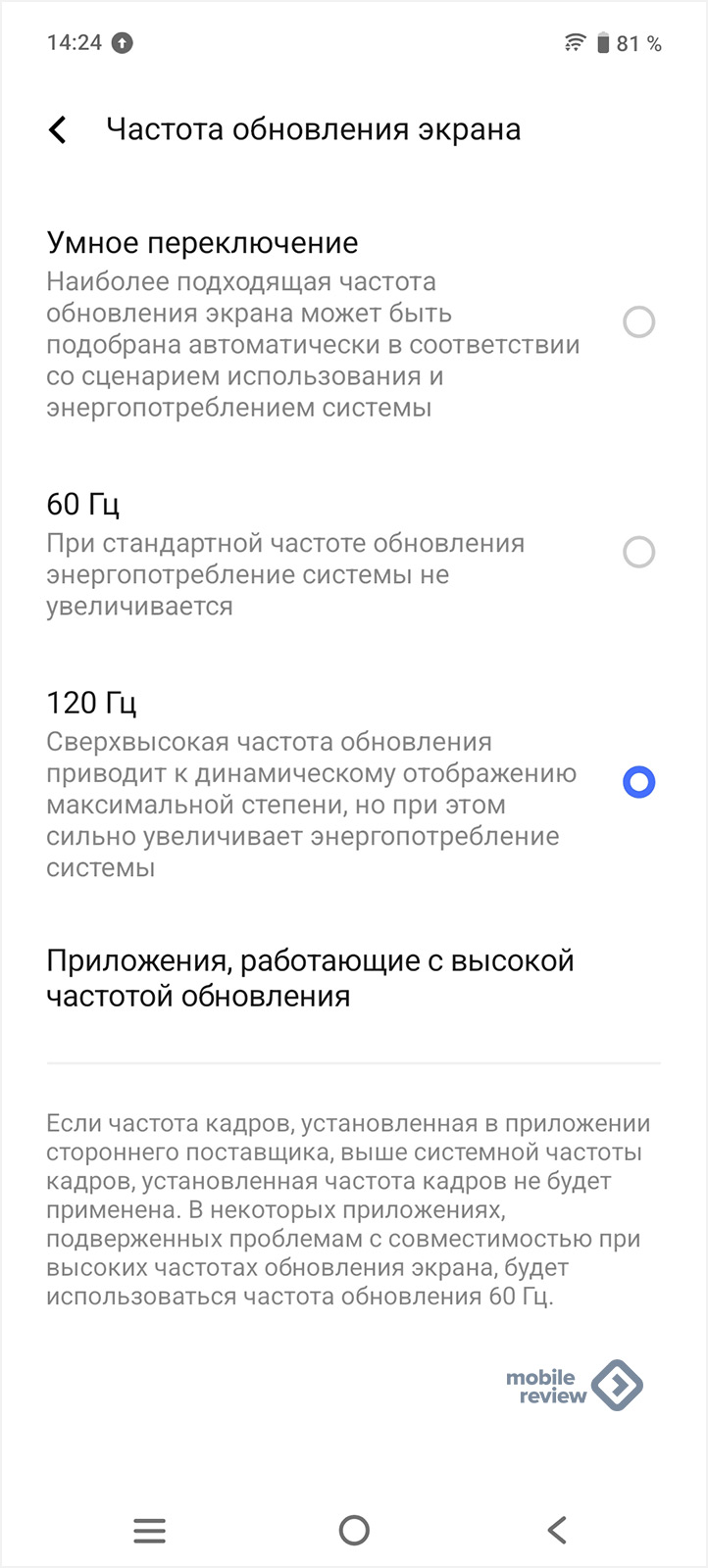
Task: Tap the system navigation back button
Action: [x=557, y=1530]
